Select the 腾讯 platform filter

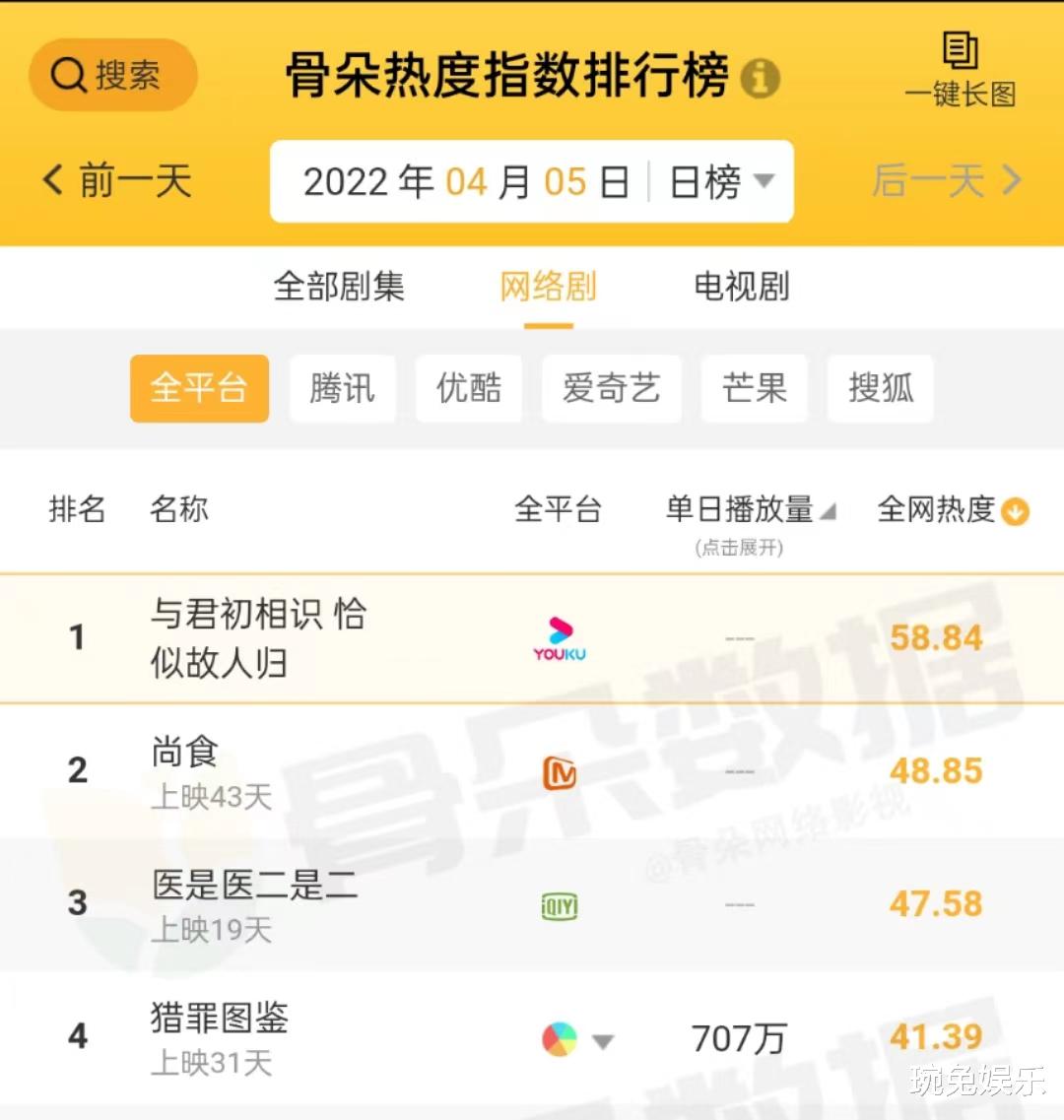(x=342, y=388)
